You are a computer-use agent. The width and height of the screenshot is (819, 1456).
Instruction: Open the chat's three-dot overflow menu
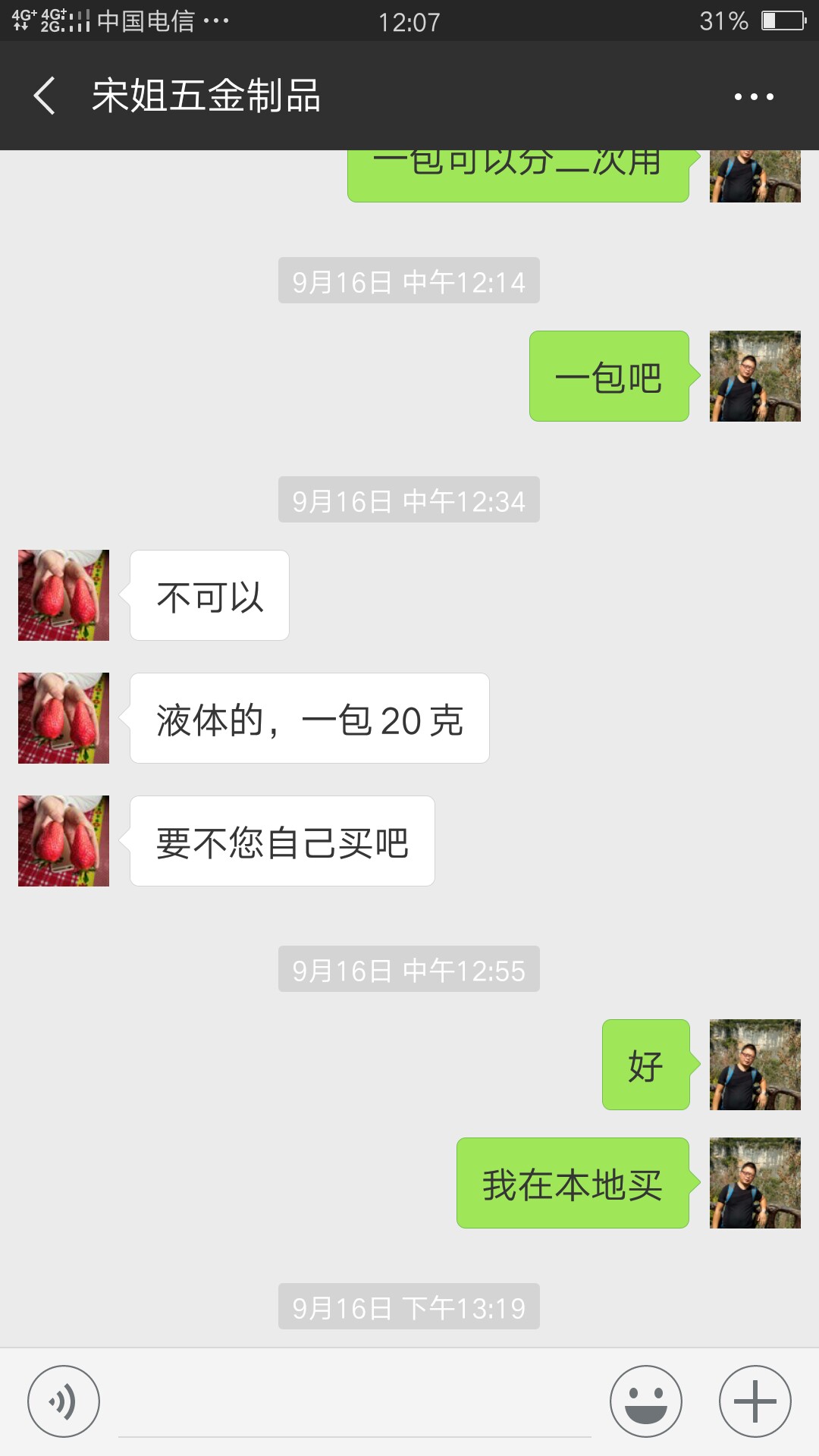point(754,96)
